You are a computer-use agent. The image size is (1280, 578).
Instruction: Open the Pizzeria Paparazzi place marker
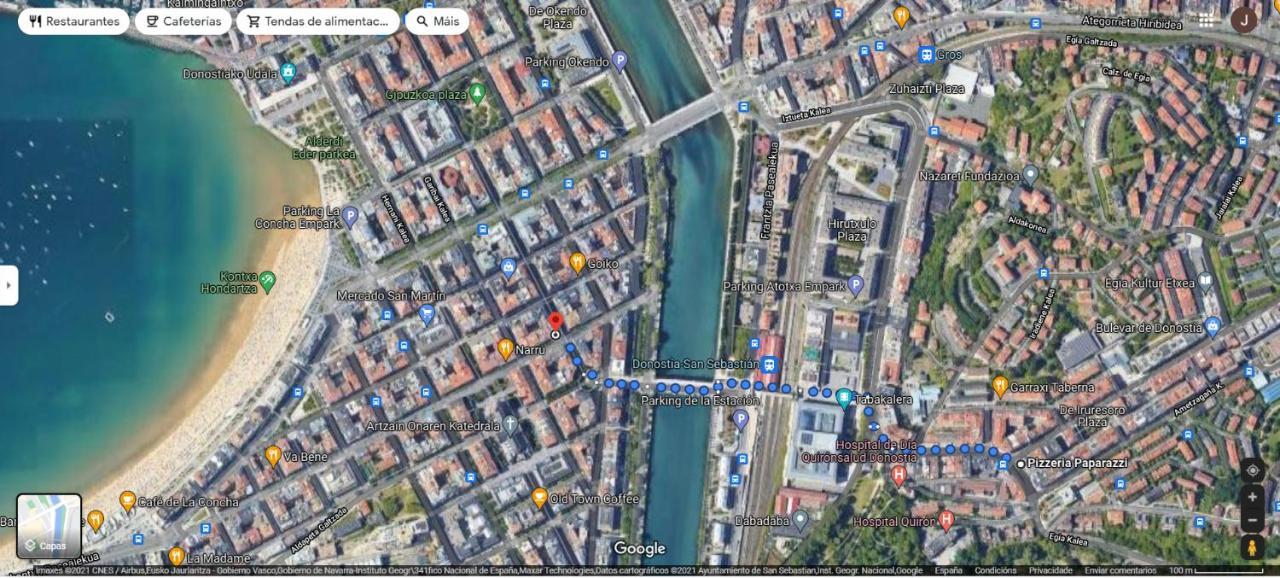click(1021, 464)
